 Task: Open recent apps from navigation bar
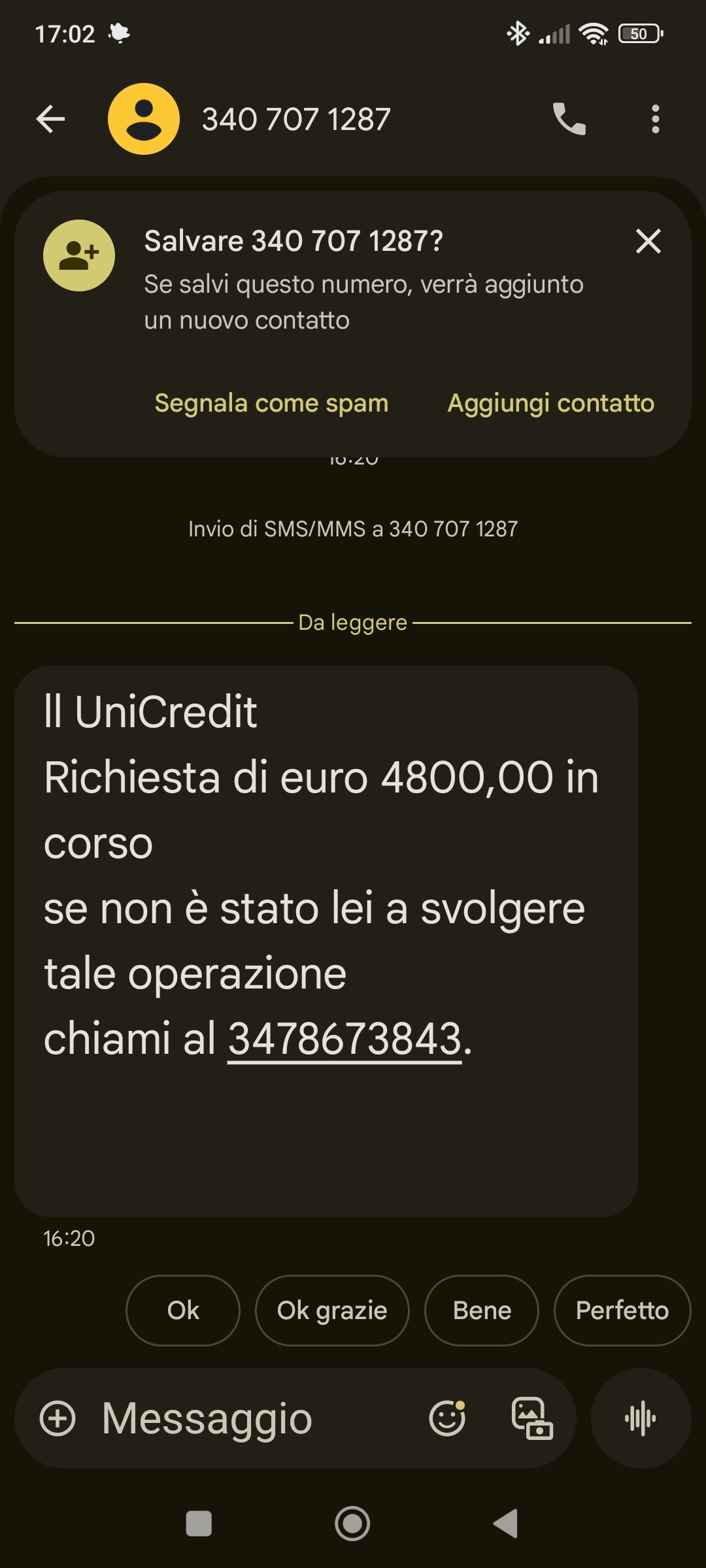[199, 1524]
